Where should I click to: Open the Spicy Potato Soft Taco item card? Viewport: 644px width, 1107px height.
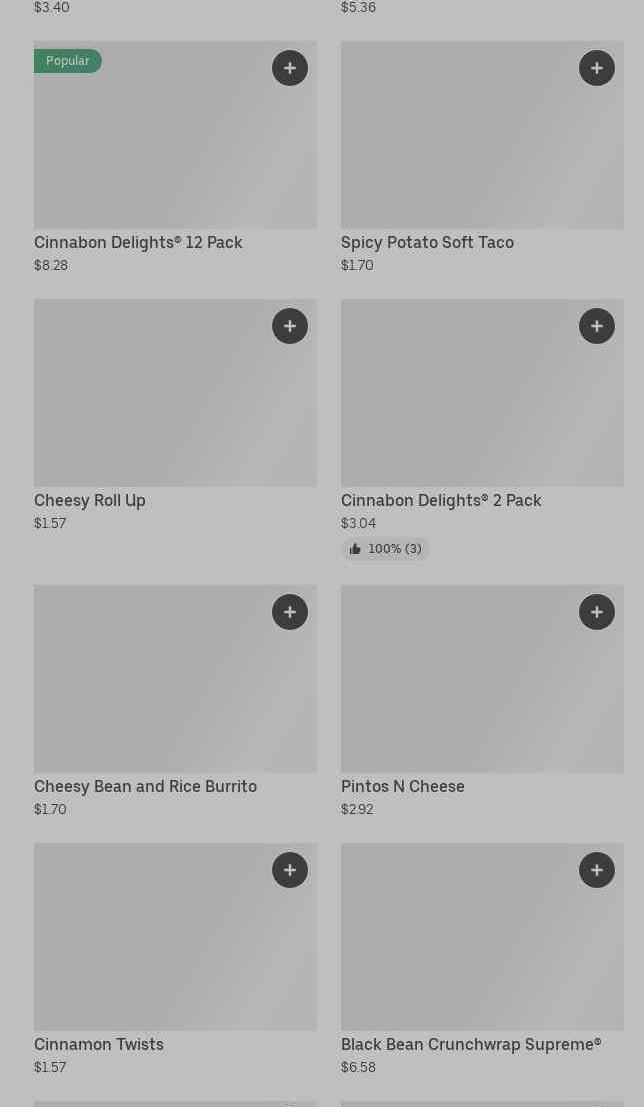tap(482, 157)
